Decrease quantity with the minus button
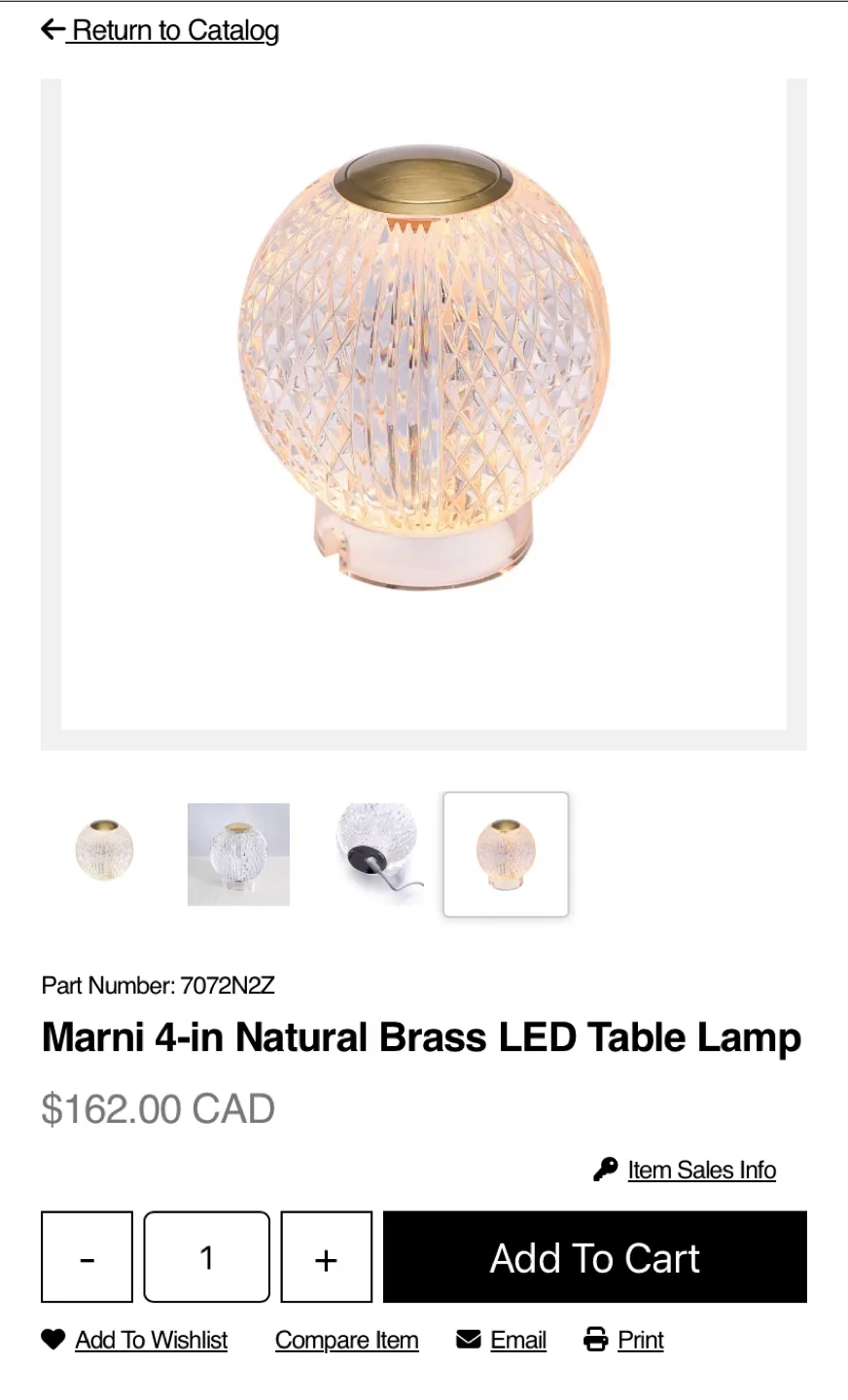The height and width of the screenshot is (1400, 848). click(x=87, y=1256)
